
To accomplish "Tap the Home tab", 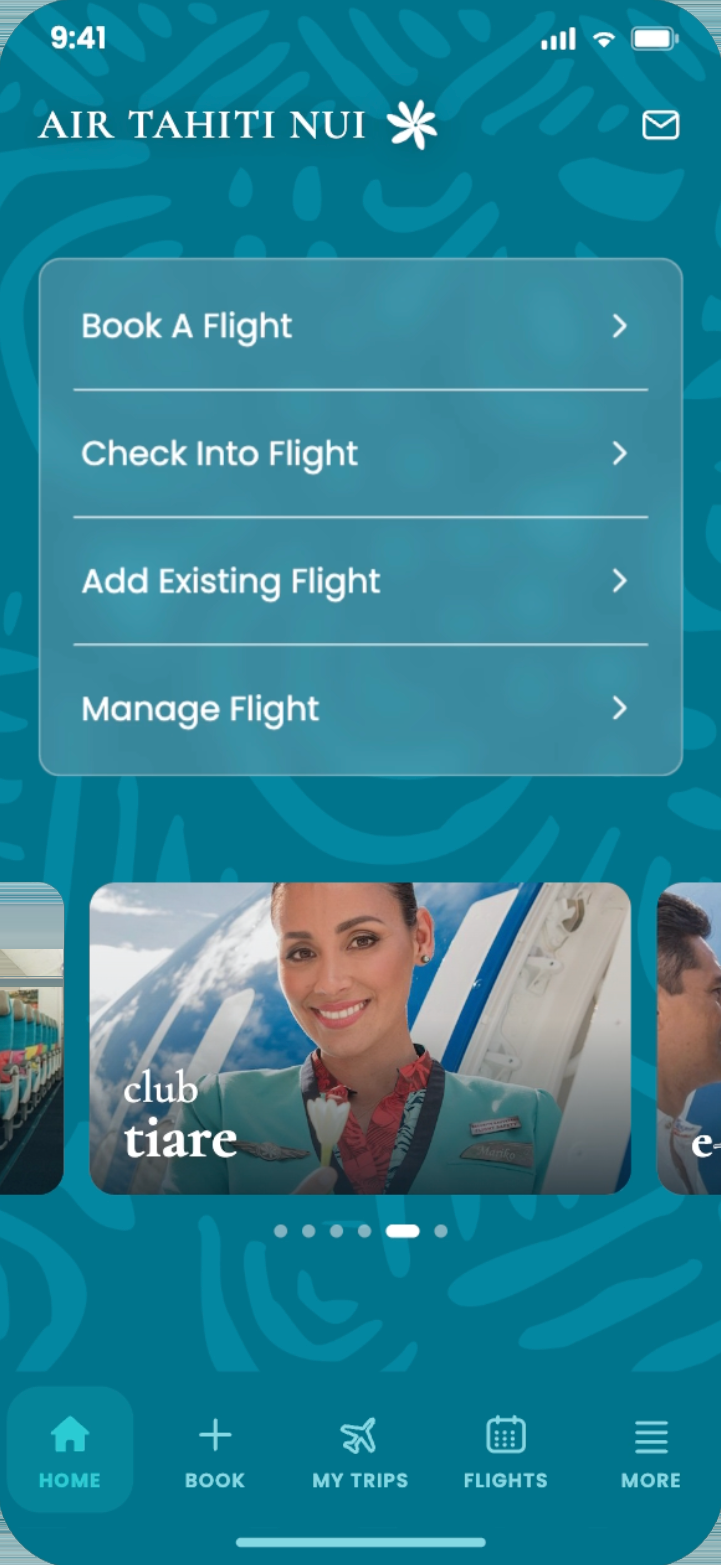I will [x=70, y=1449].
